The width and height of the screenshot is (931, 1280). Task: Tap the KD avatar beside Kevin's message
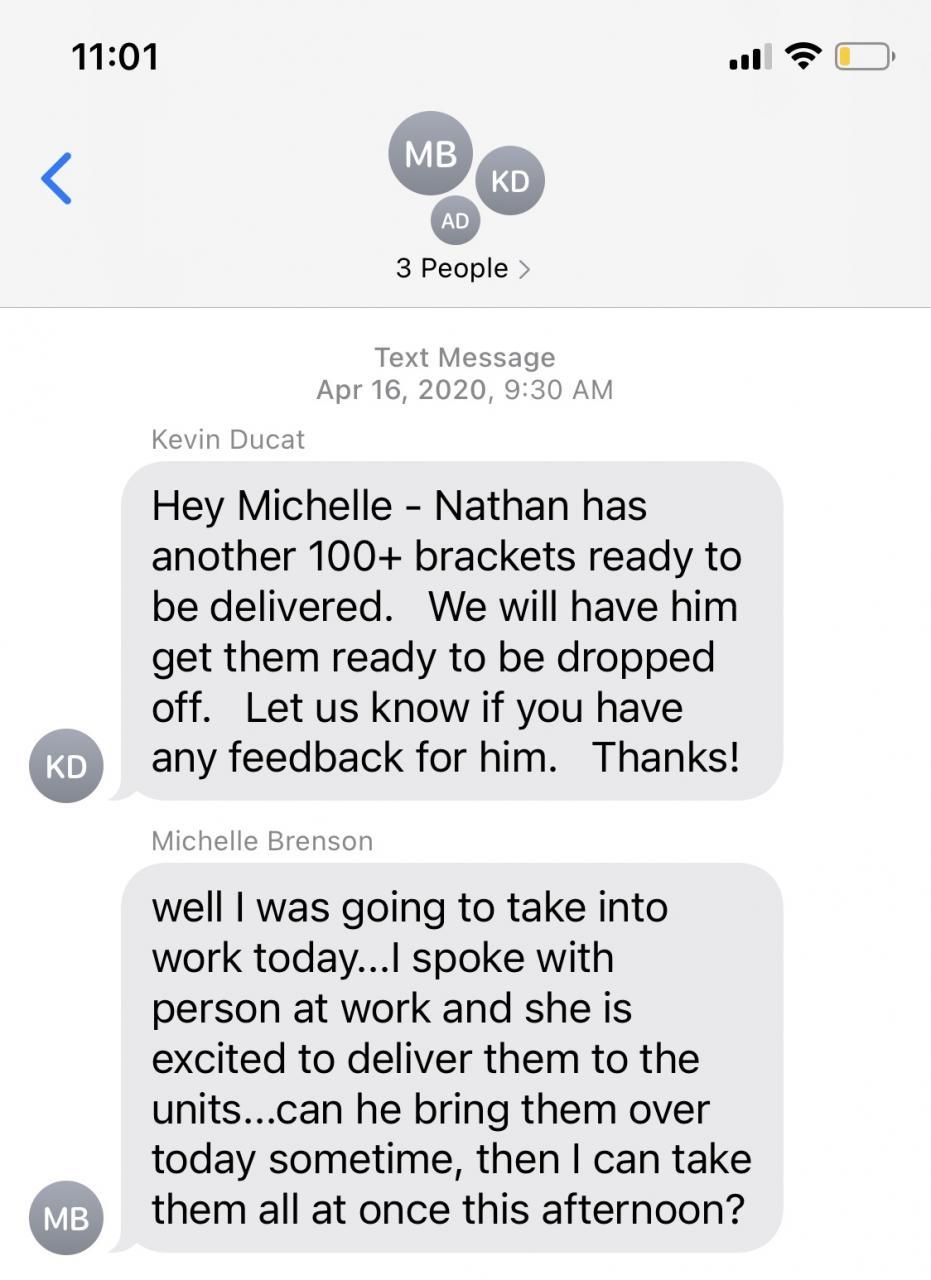pos(66,766)
